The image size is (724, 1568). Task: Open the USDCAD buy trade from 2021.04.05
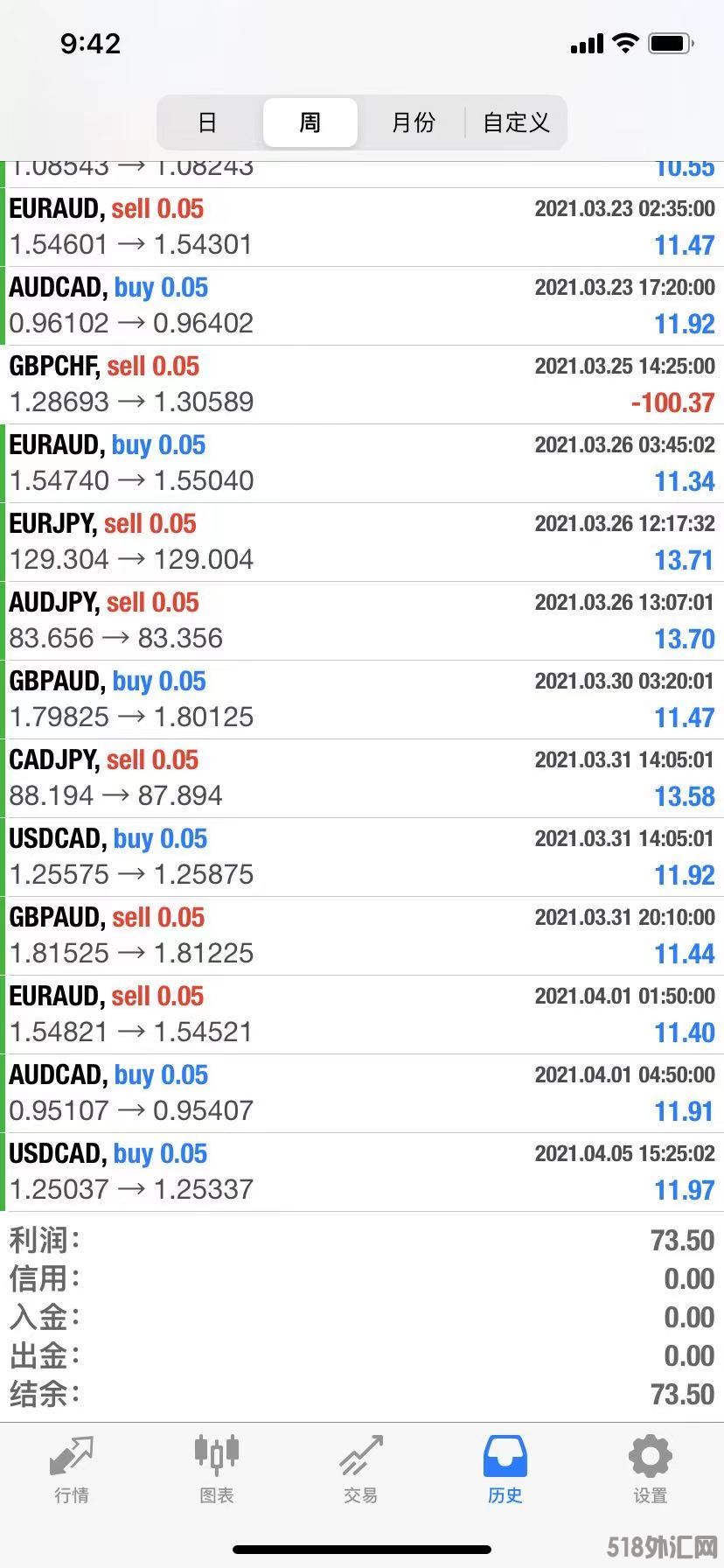click(x=362, y=1172)
